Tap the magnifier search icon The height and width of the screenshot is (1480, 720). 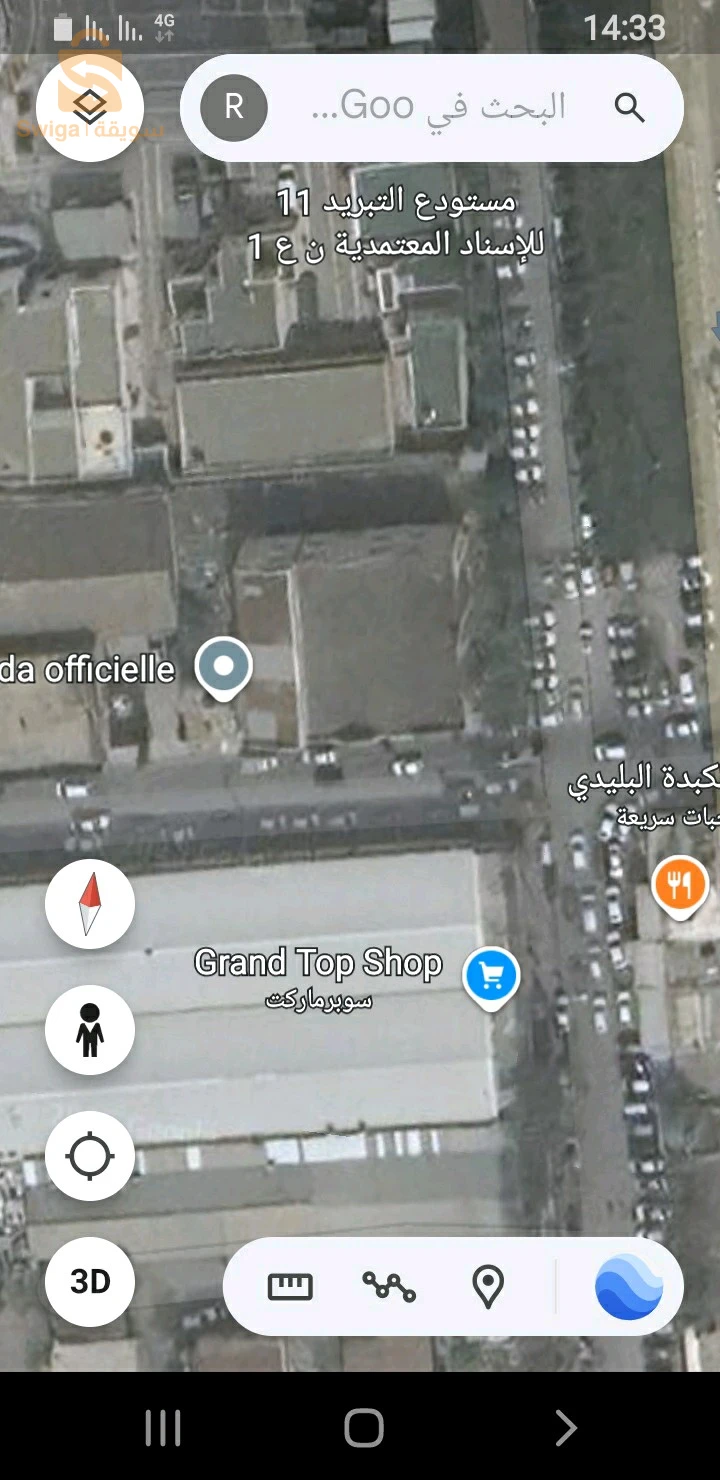629,107
